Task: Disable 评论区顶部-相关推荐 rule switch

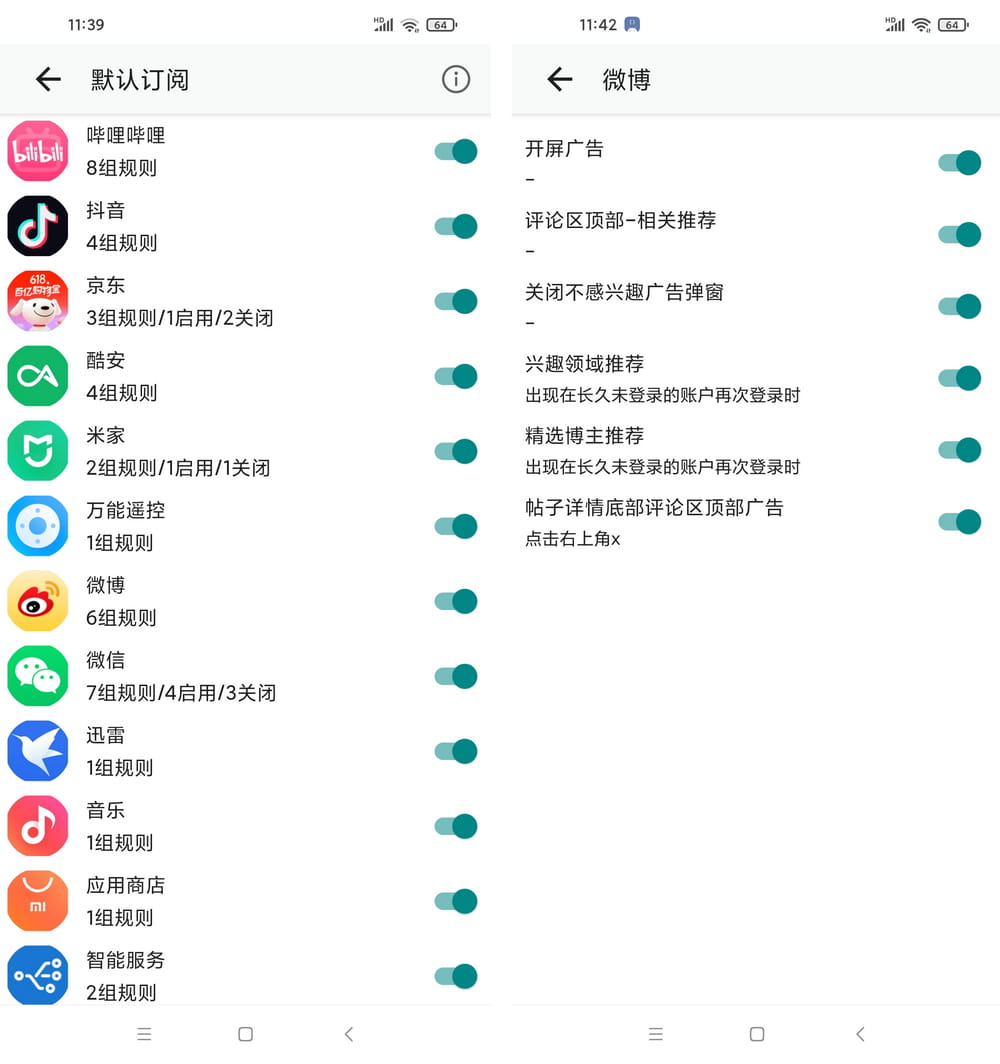Action: (959, 234)
